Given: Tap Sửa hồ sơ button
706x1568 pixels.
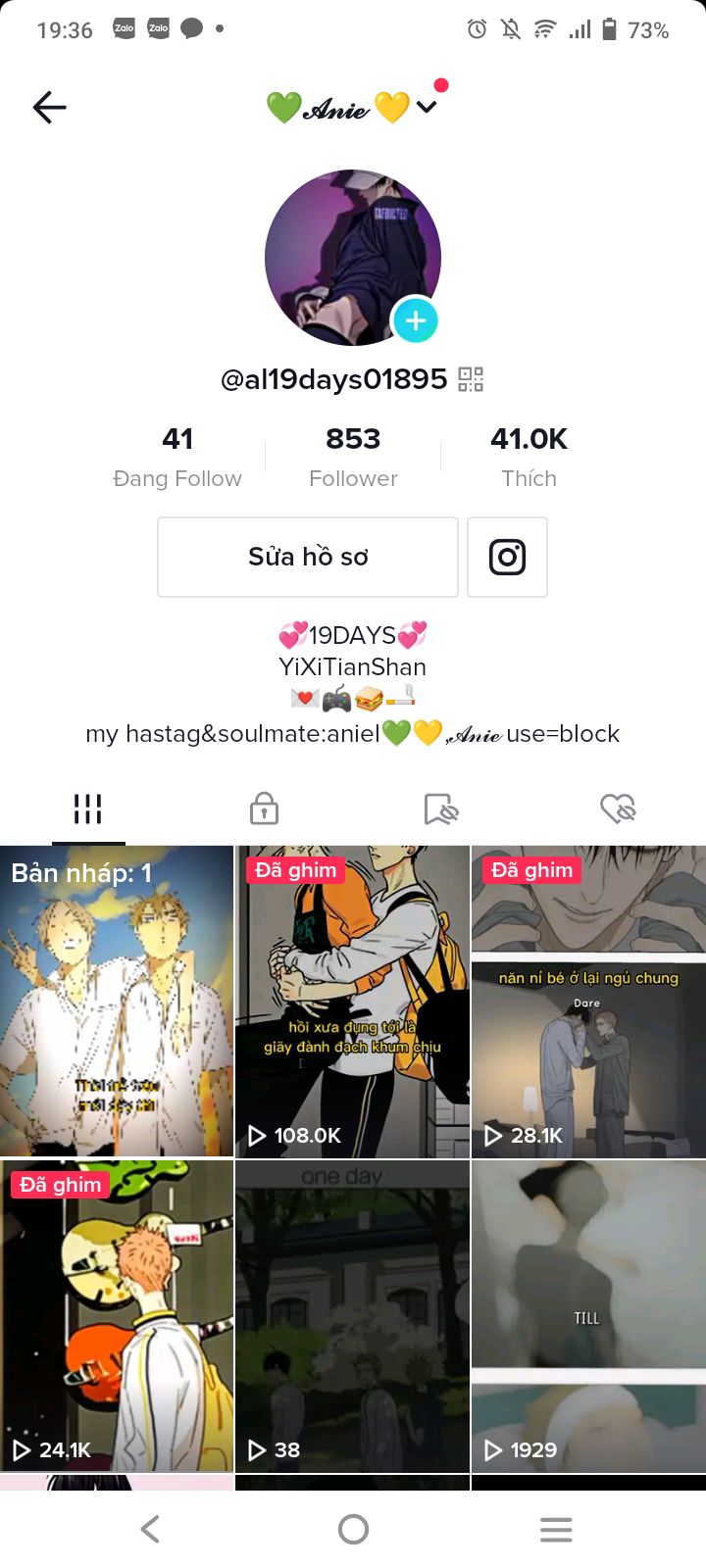Looking at the screenshot, I should point(308,557).
